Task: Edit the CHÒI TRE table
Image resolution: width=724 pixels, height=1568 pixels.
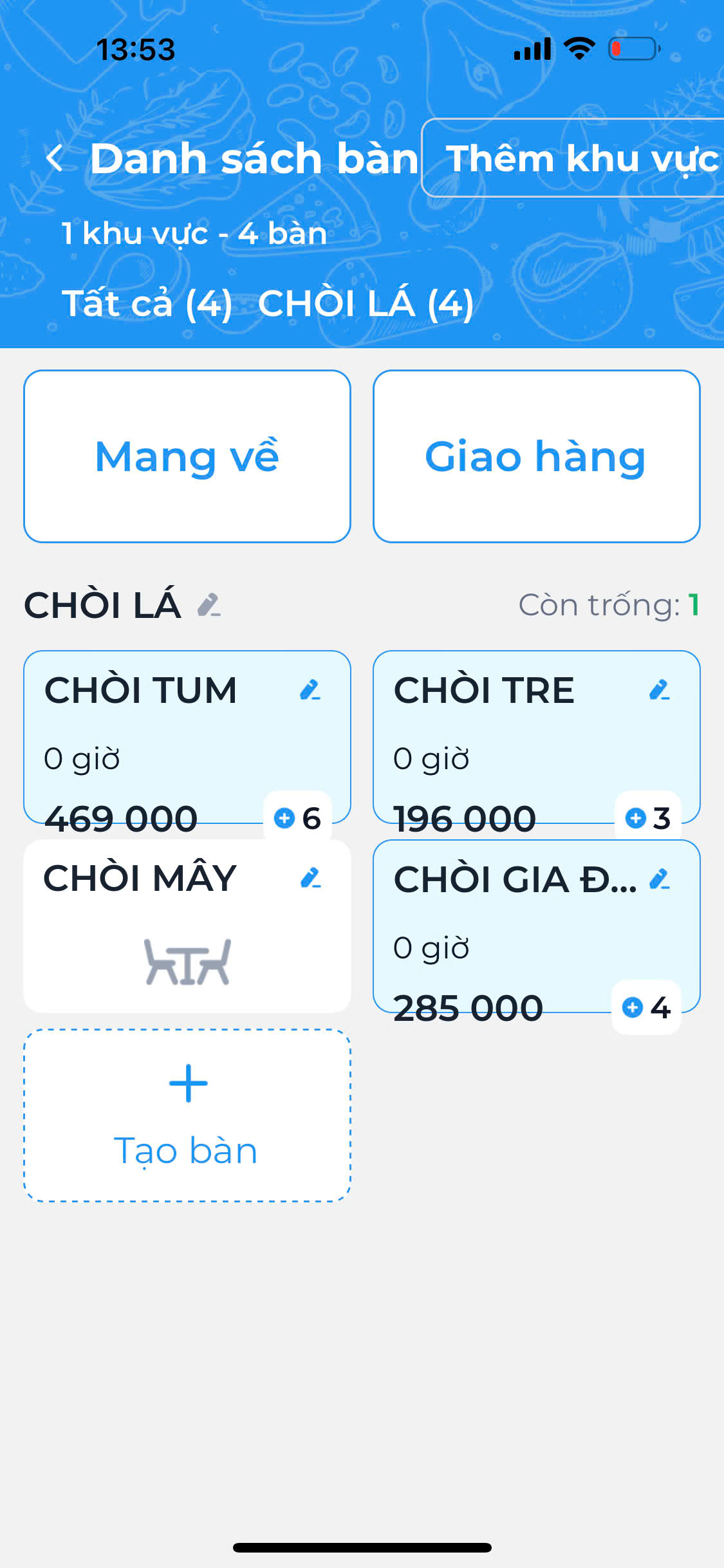Action: [660, 690]
